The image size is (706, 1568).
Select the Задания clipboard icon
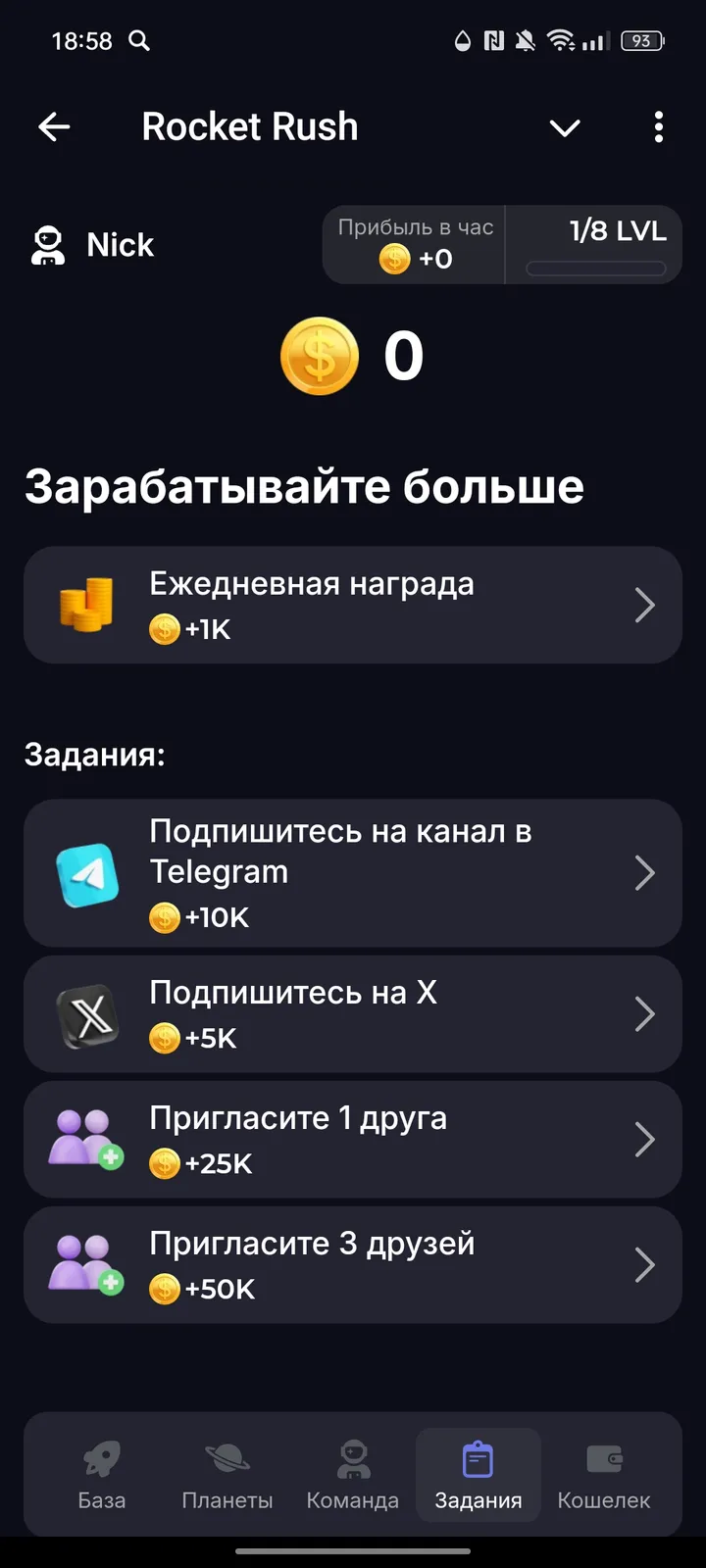(478, 1456)
